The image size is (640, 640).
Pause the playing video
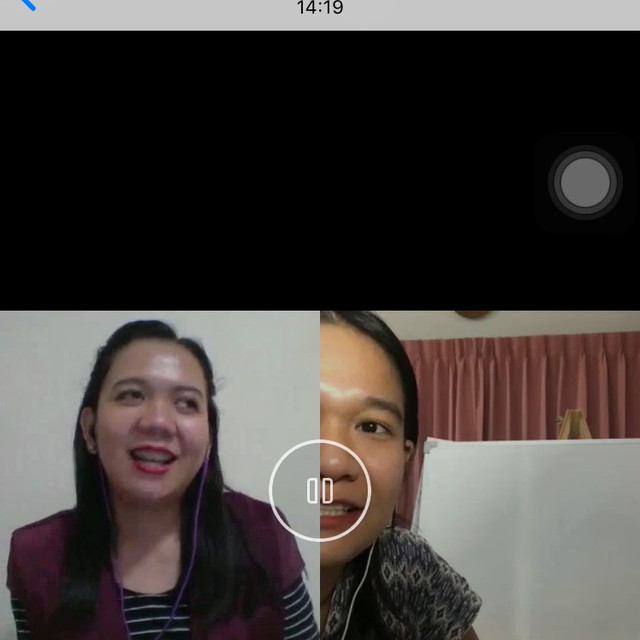coord(320,490)
